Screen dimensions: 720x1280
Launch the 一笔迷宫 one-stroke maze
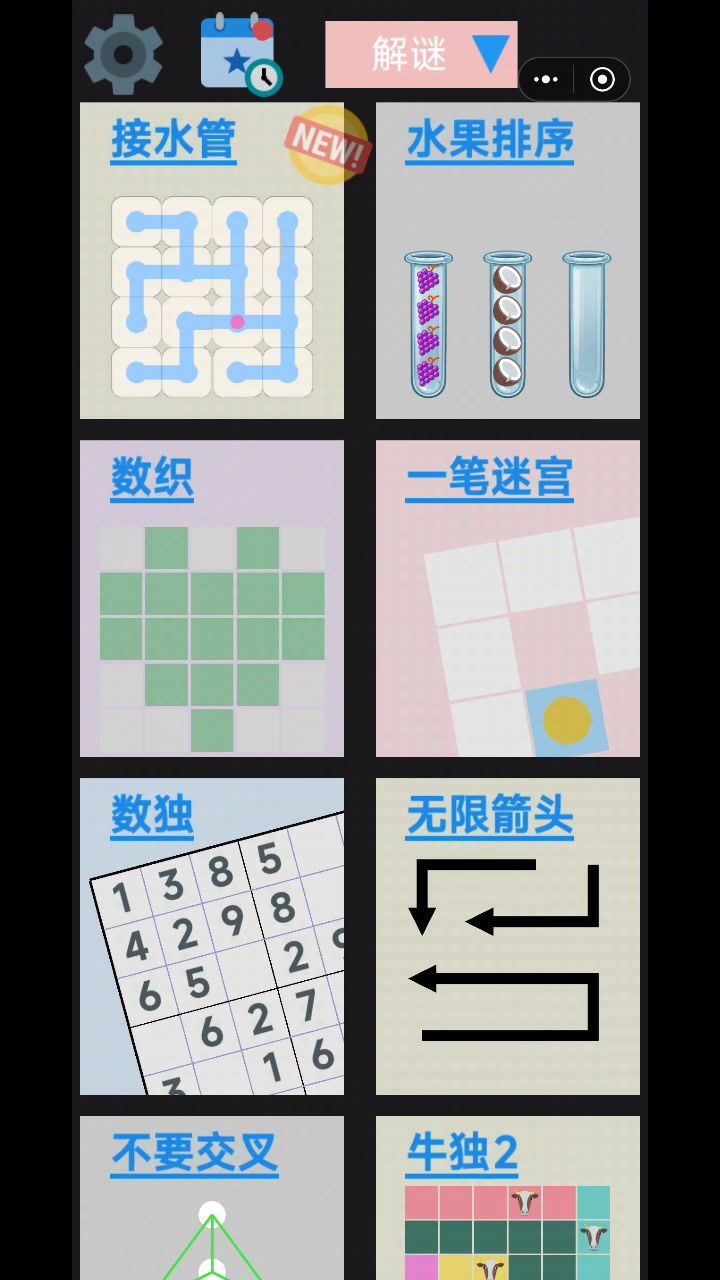[508, 598]
